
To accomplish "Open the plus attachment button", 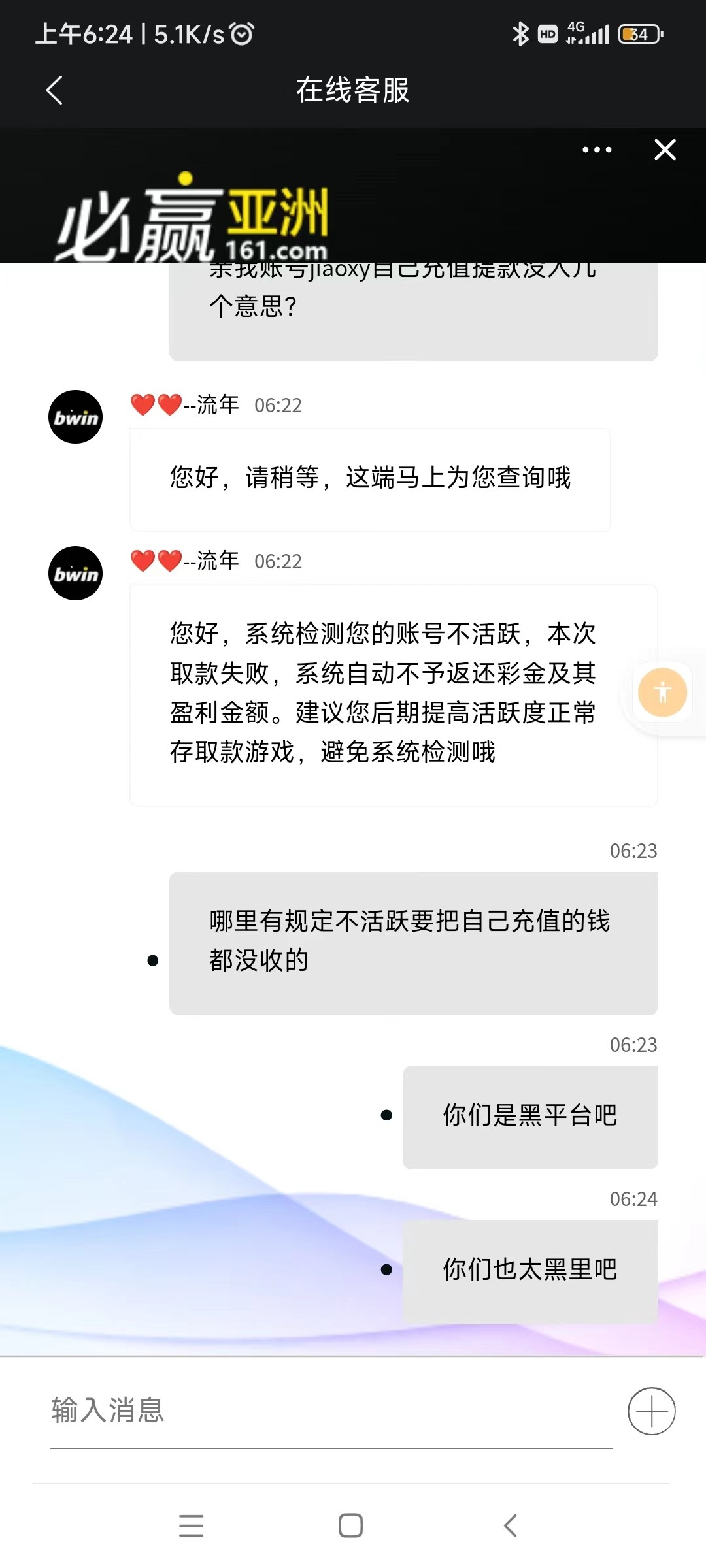I will pos(651,1411).
